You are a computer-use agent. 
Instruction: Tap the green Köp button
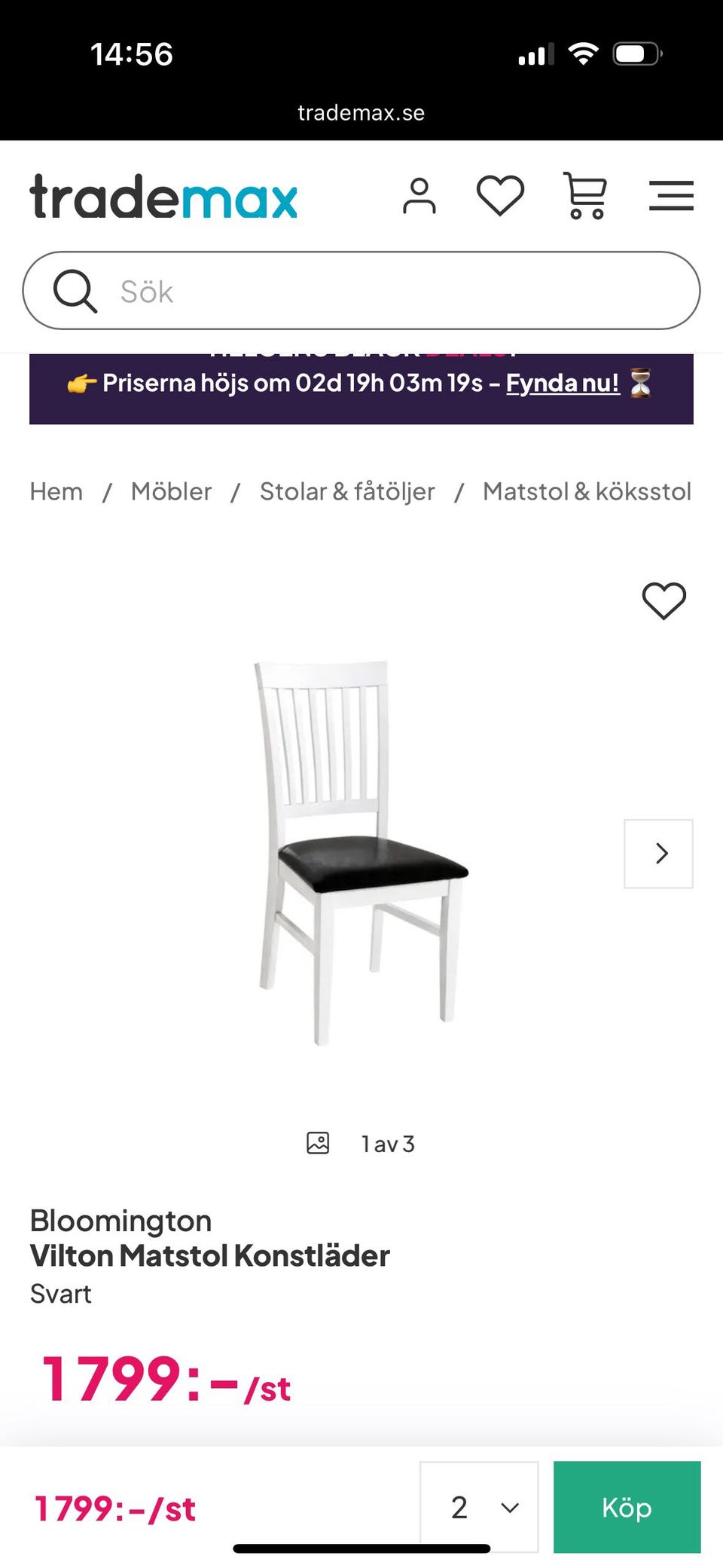click(627, 1507)
